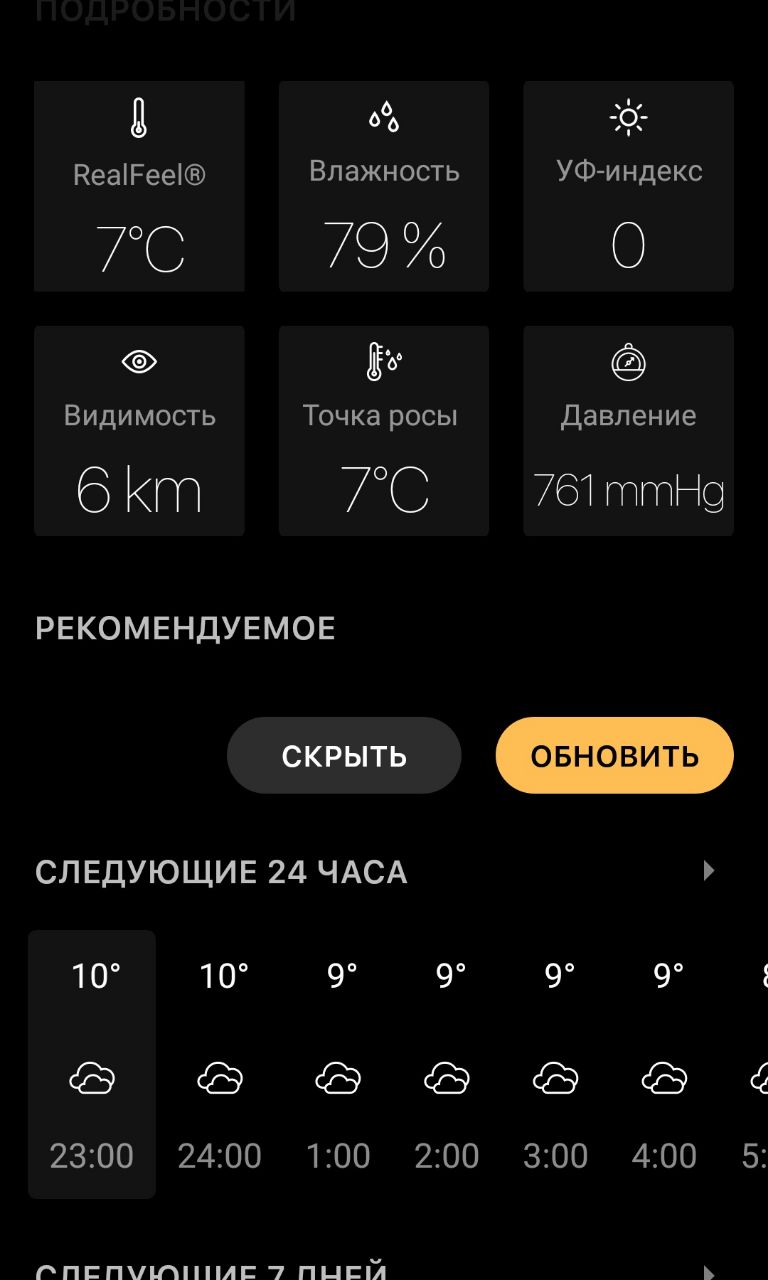Select the 24:00 hourly forecast
This screenshot has height=1280, width=768.
tap(220, 1064)
